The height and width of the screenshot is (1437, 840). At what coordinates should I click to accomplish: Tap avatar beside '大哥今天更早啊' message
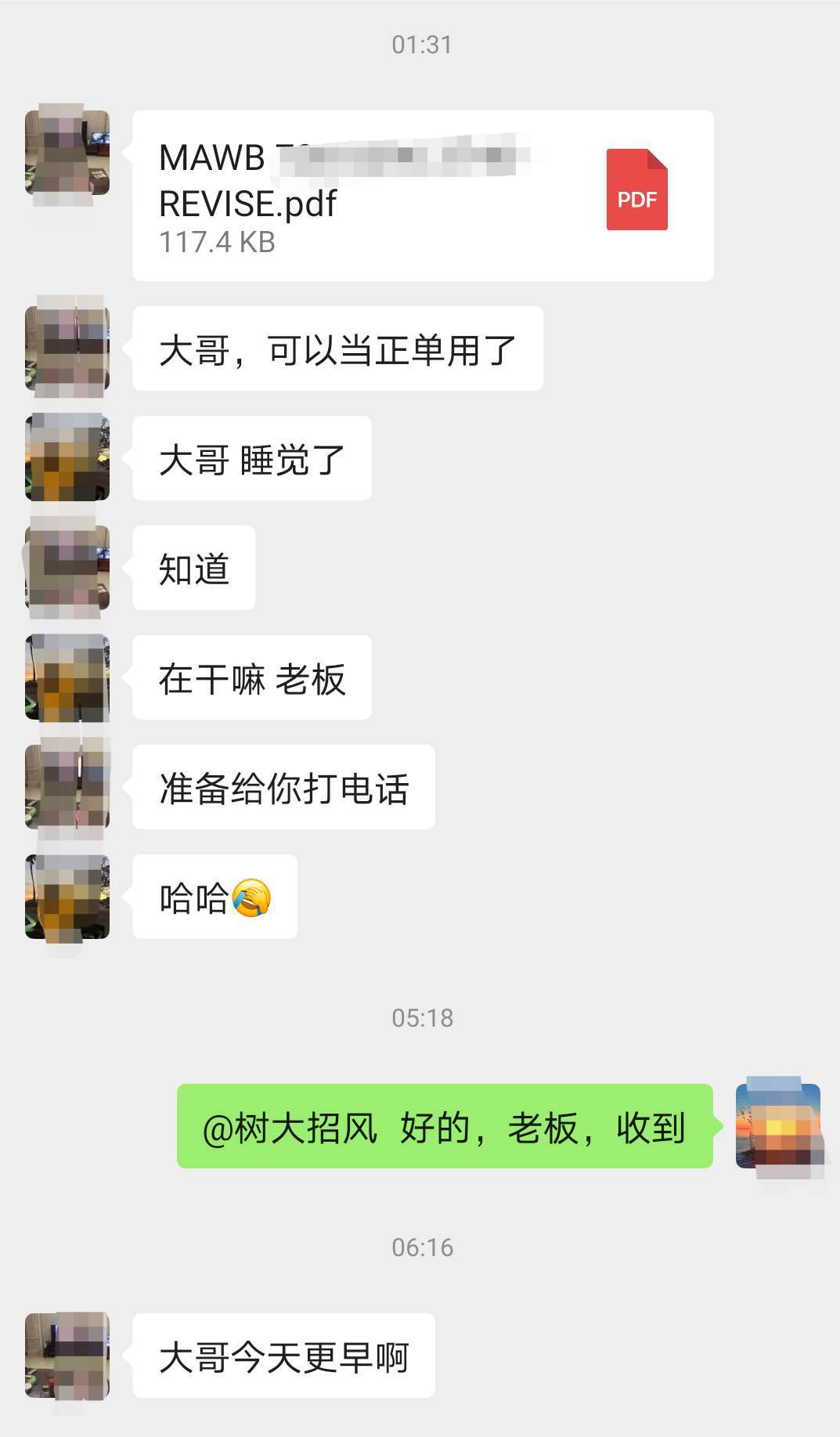coord(67,1356)
